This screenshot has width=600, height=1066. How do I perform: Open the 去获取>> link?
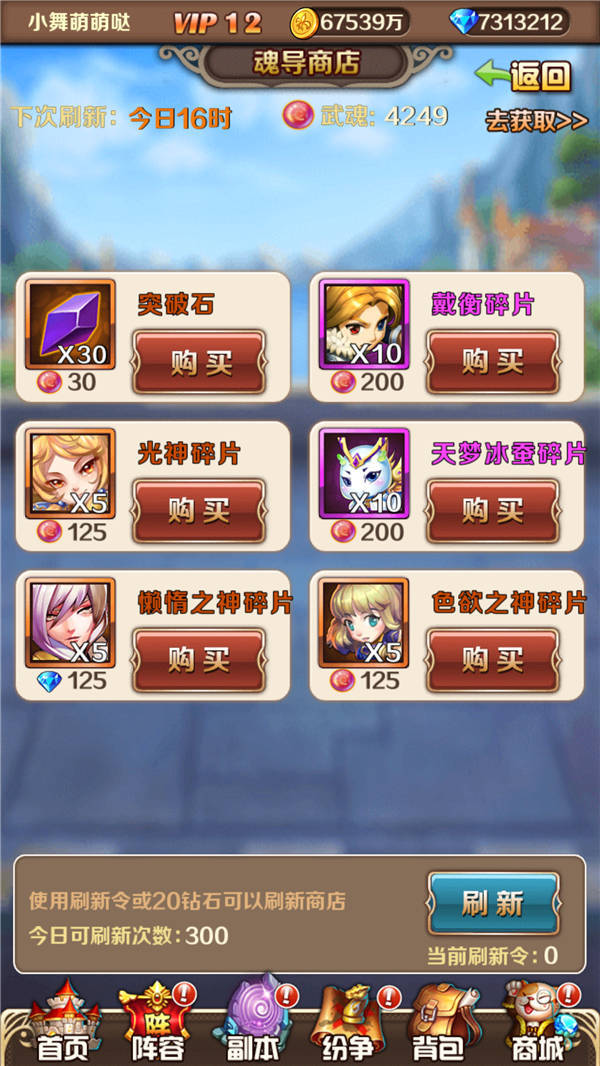[536, 121]
